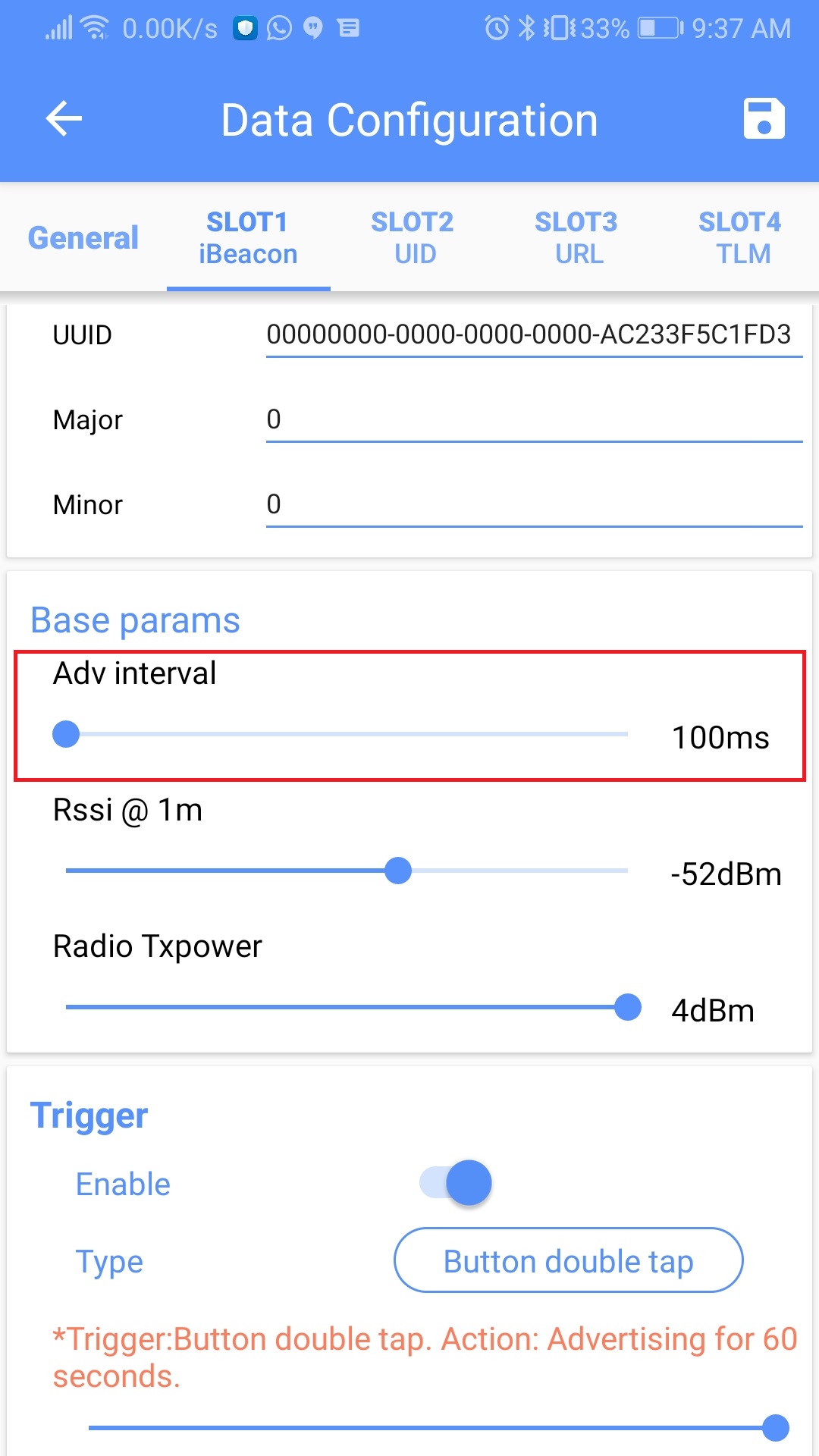Tap the Rssi @ 1m slider
Image resolution: width=819 pixels, height=1456 pixels.
click(x=347, y=871)
